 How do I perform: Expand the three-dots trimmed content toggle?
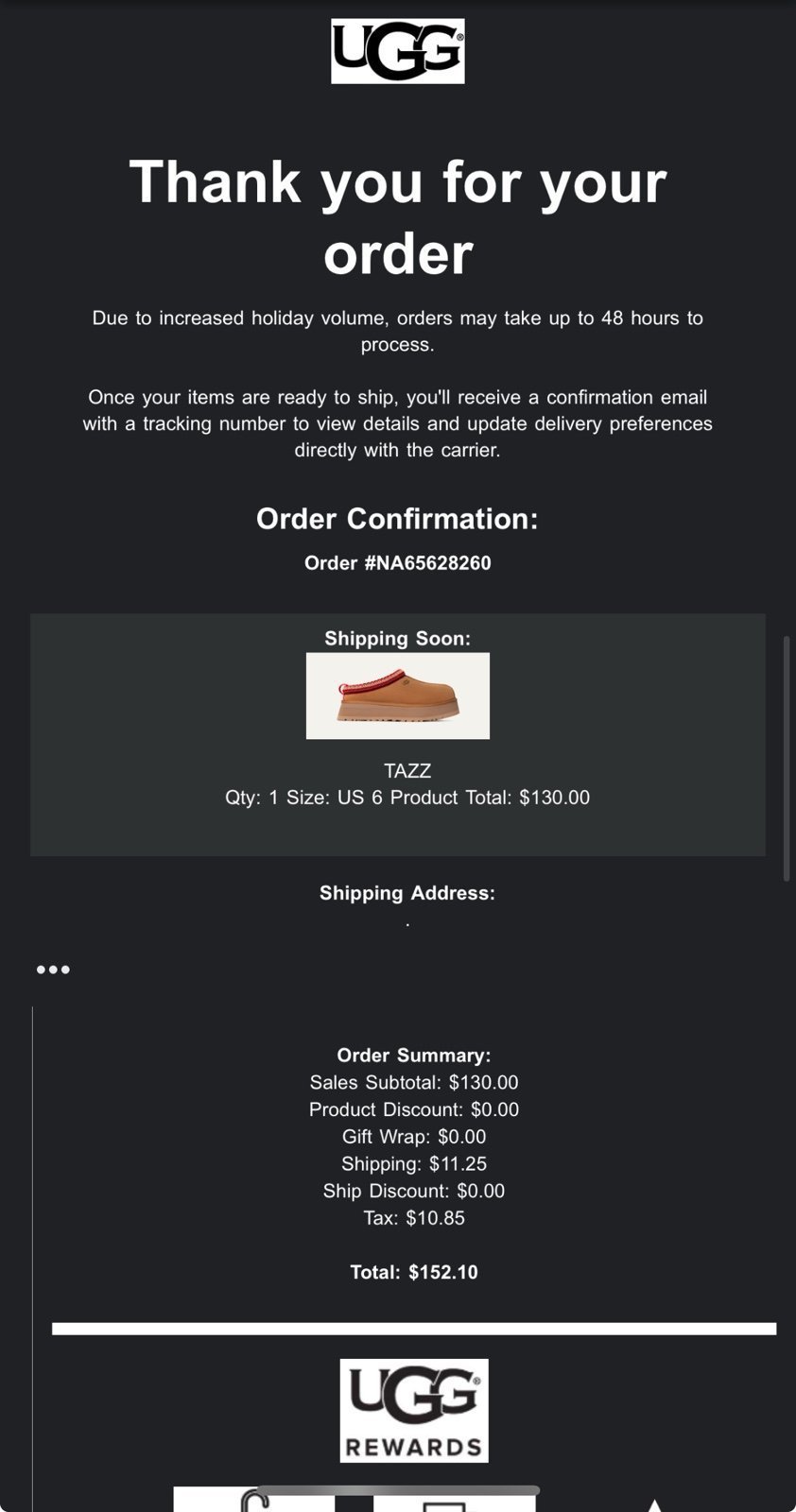pos(53,970)
